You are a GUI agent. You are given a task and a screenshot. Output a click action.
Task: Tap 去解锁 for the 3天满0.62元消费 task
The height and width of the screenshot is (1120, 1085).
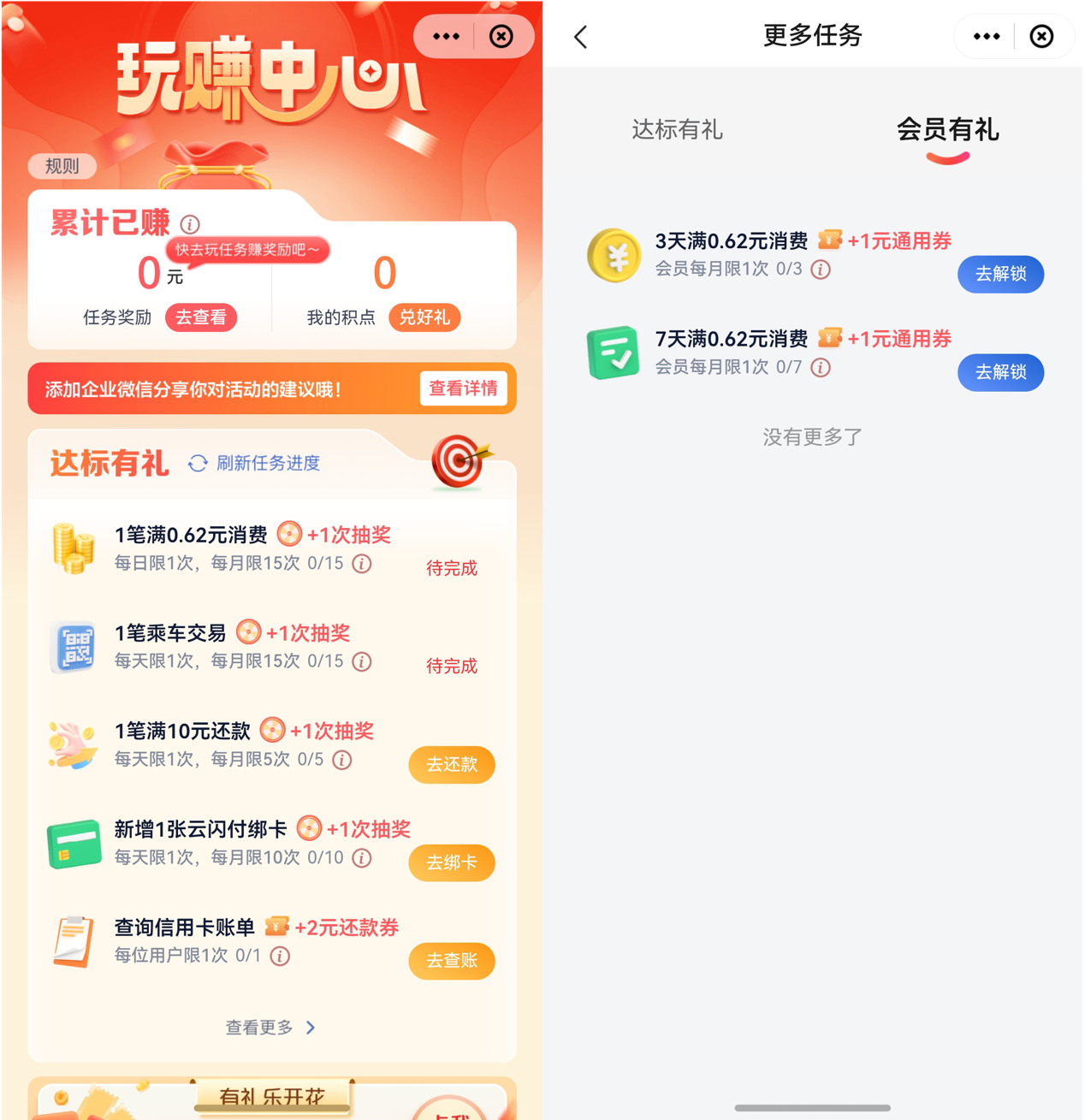point(1000,274)
